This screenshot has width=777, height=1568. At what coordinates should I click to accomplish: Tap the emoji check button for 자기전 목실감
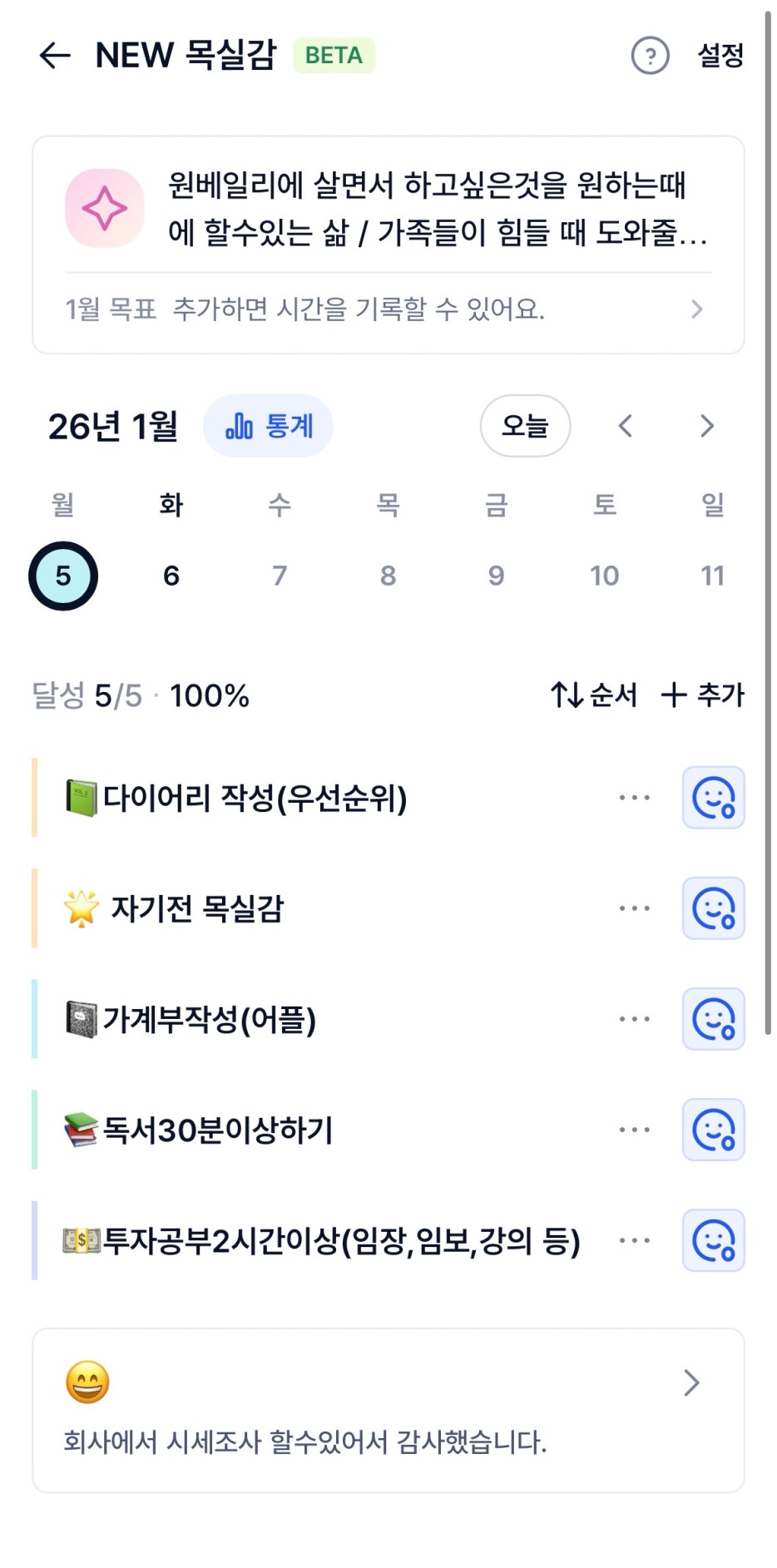(713, 908)
